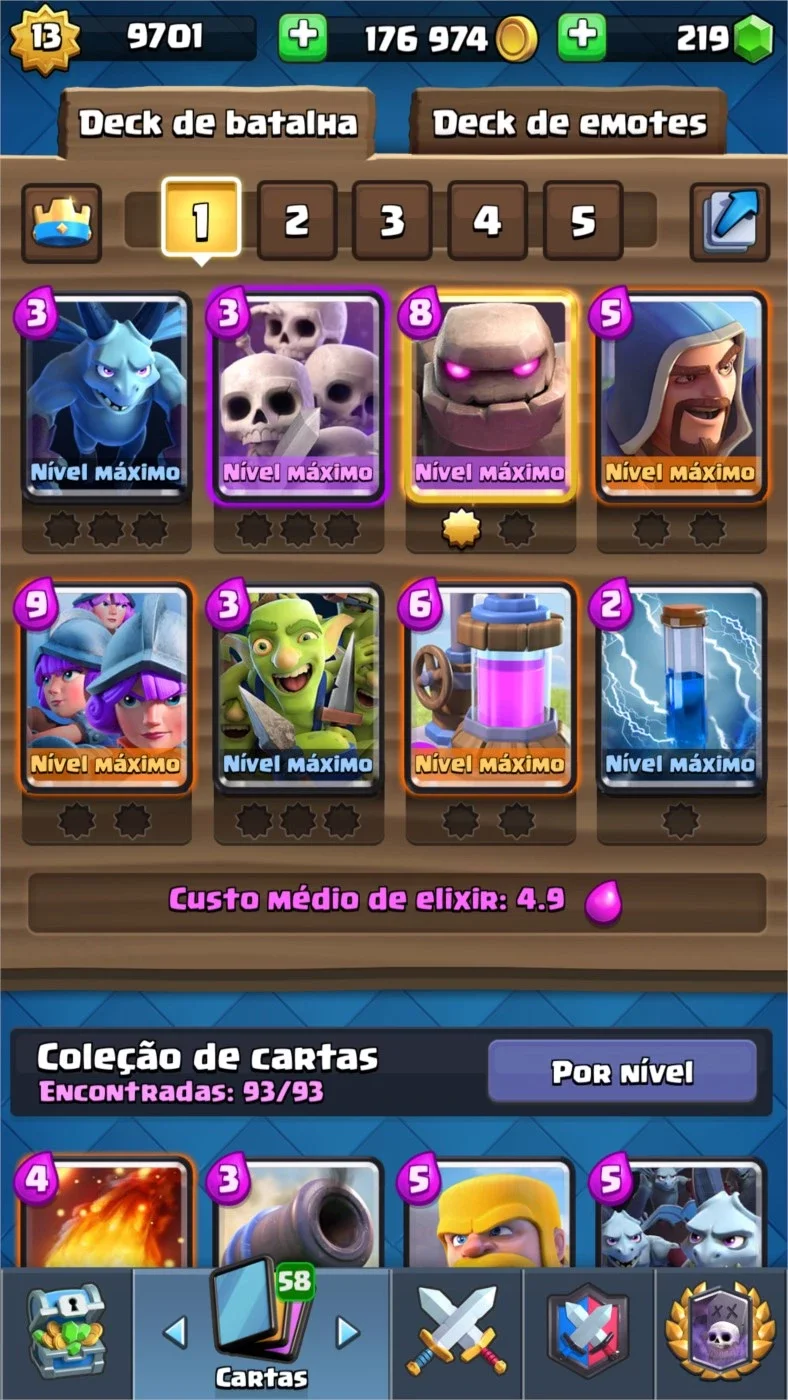
Task: Select the Wizard card in the deck
Action: coord(681,396)
